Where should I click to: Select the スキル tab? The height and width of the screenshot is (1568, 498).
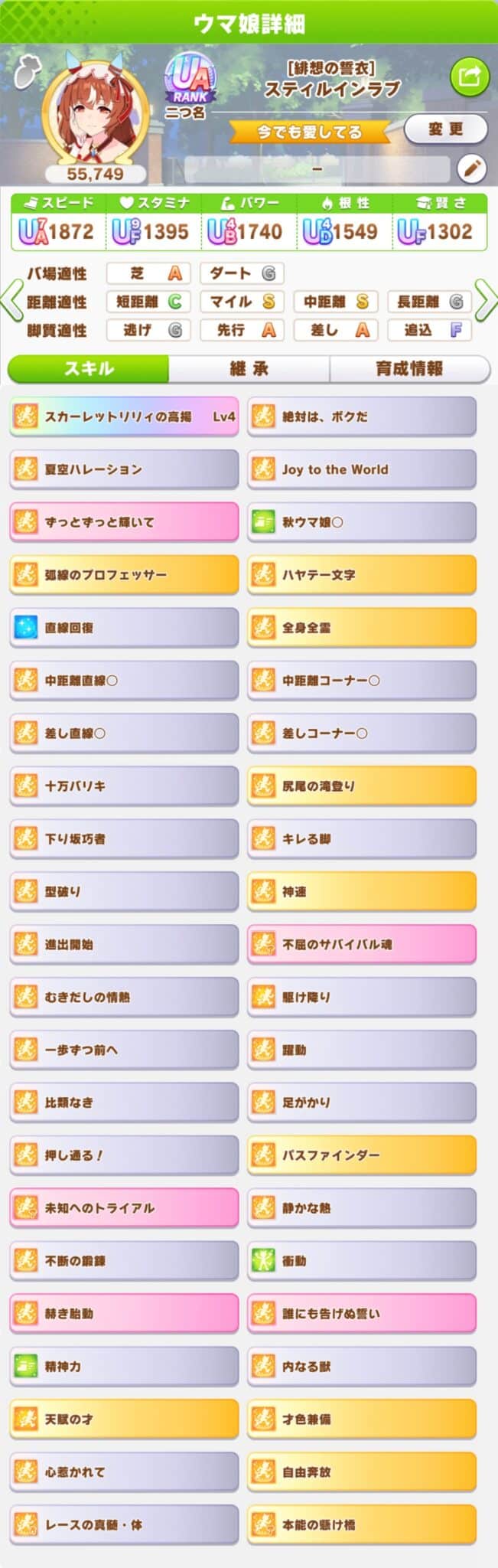tap(89, 368)
